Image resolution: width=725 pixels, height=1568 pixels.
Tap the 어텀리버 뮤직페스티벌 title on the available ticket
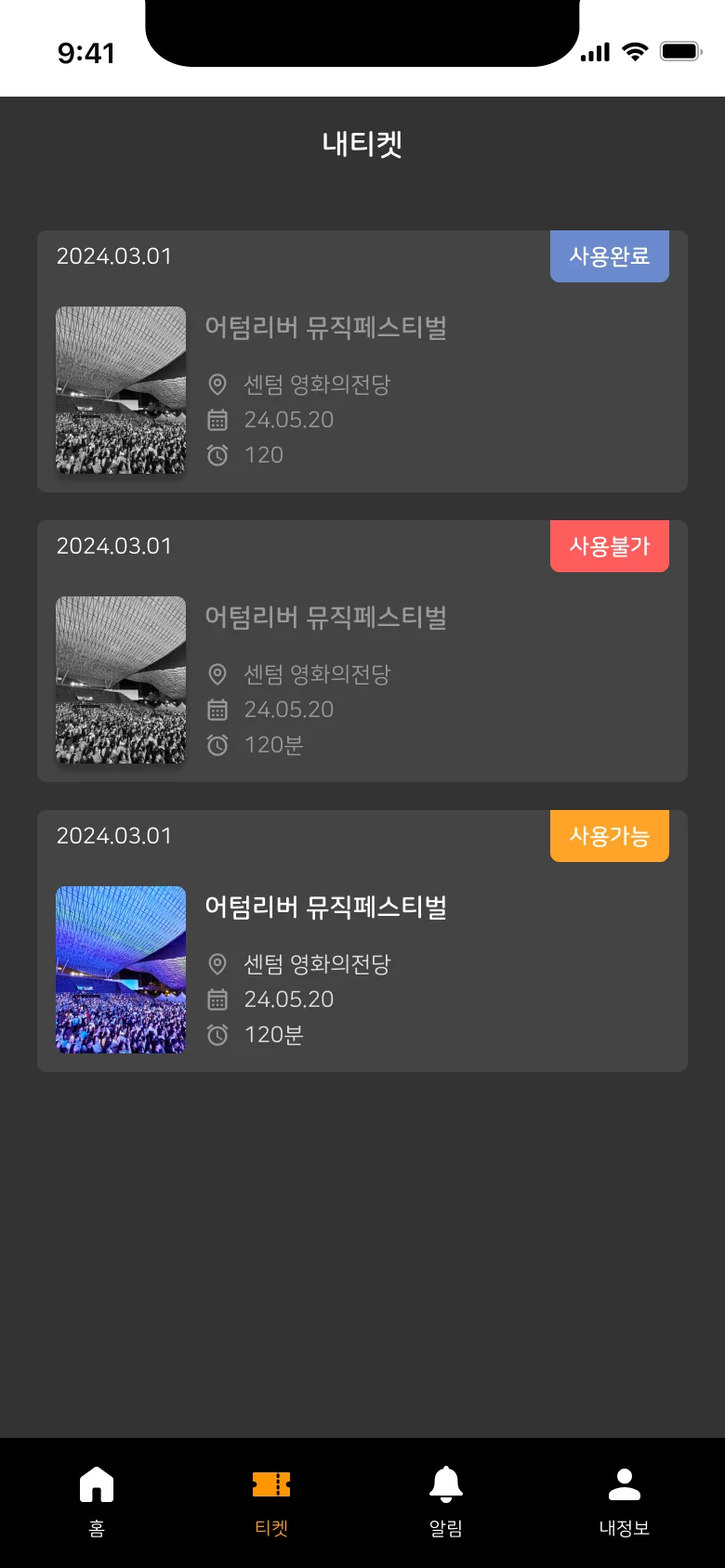point(326,908)
